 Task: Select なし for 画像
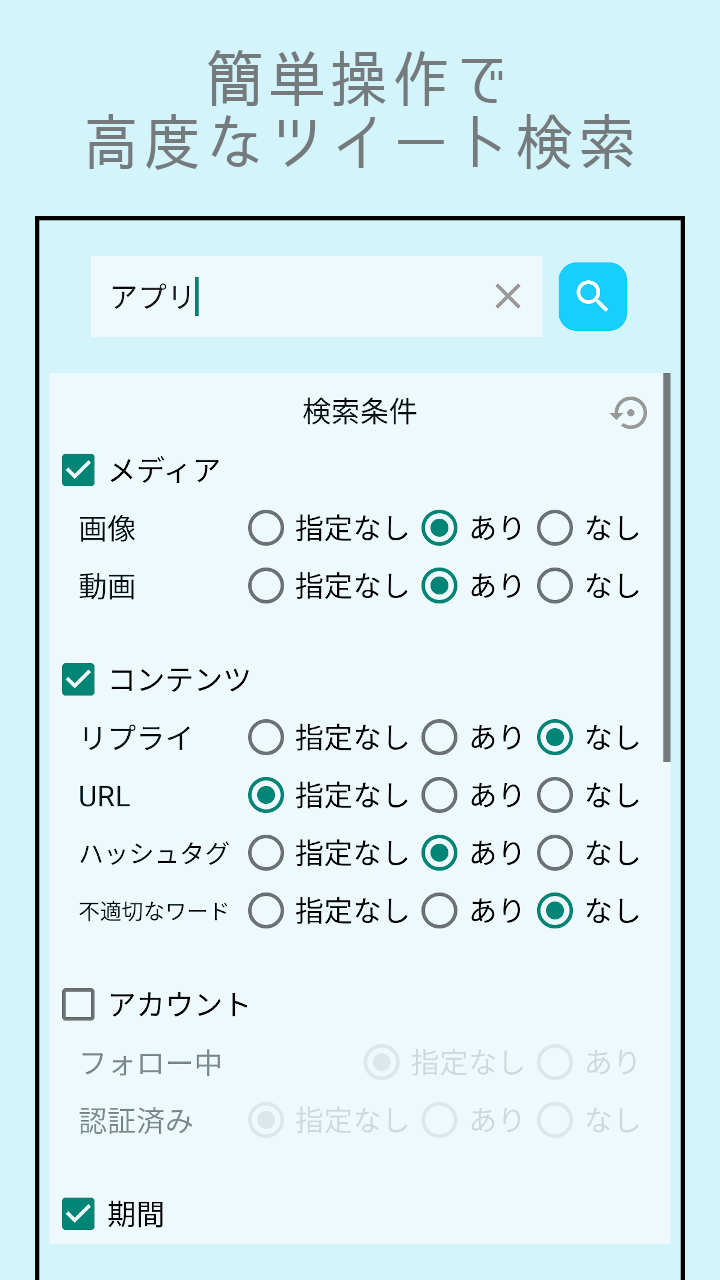click(x=555, y=528)
